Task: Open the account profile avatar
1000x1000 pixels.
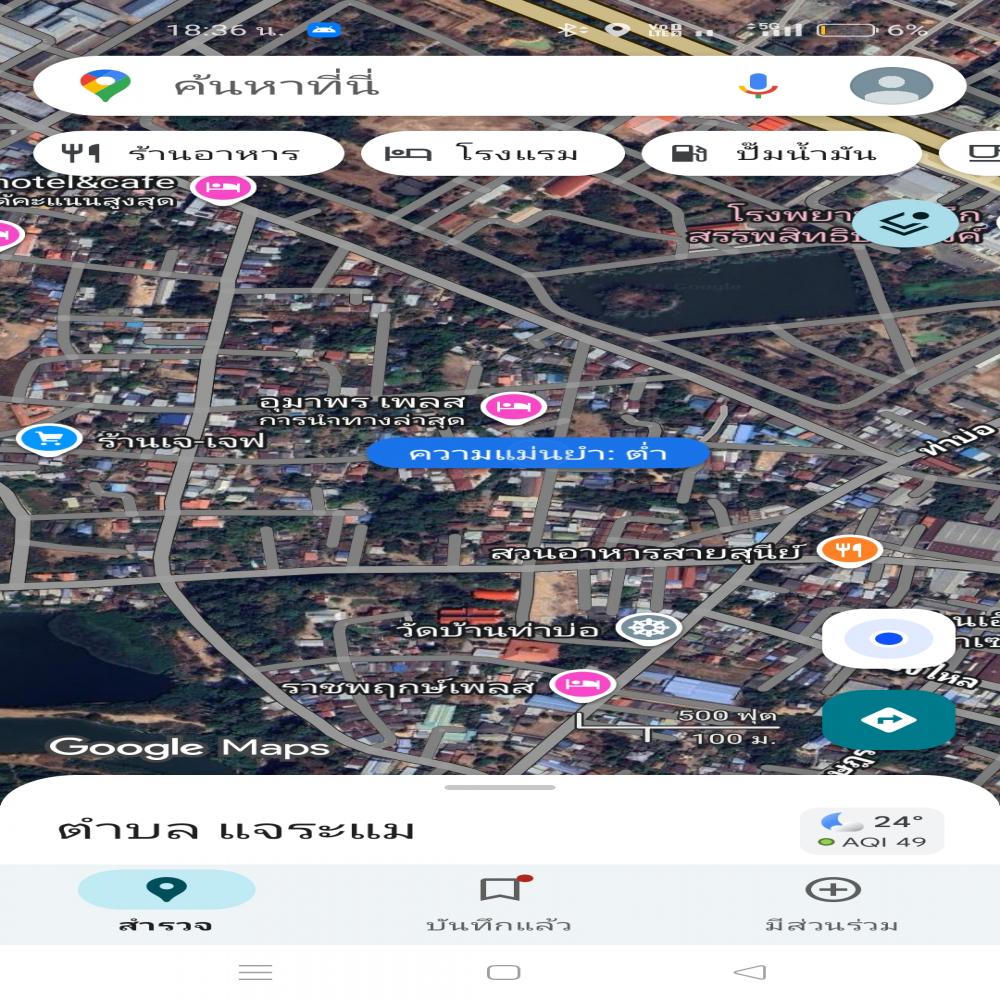Action: click(891, 85)
